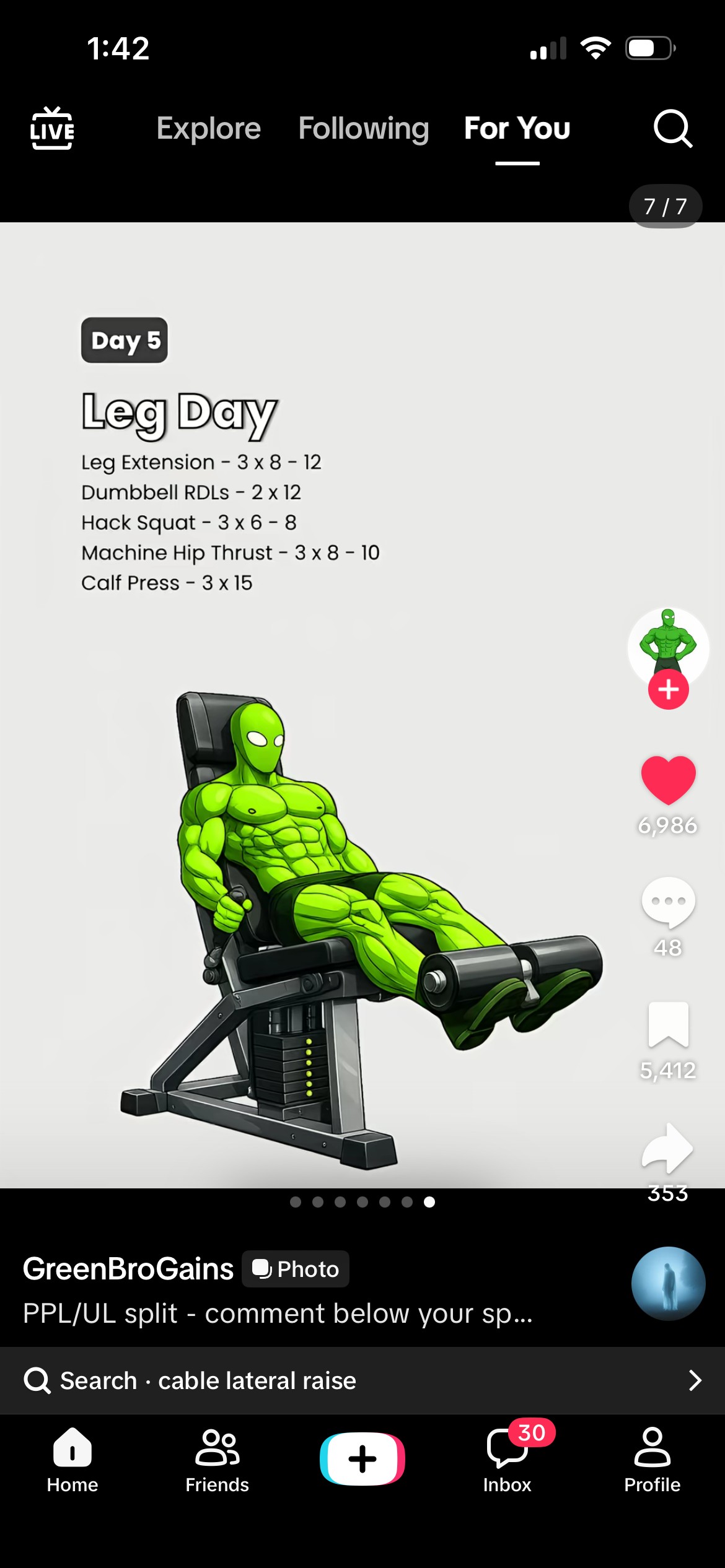Share this post via the arrow
725x1568 pixels.
point(668,1148)
